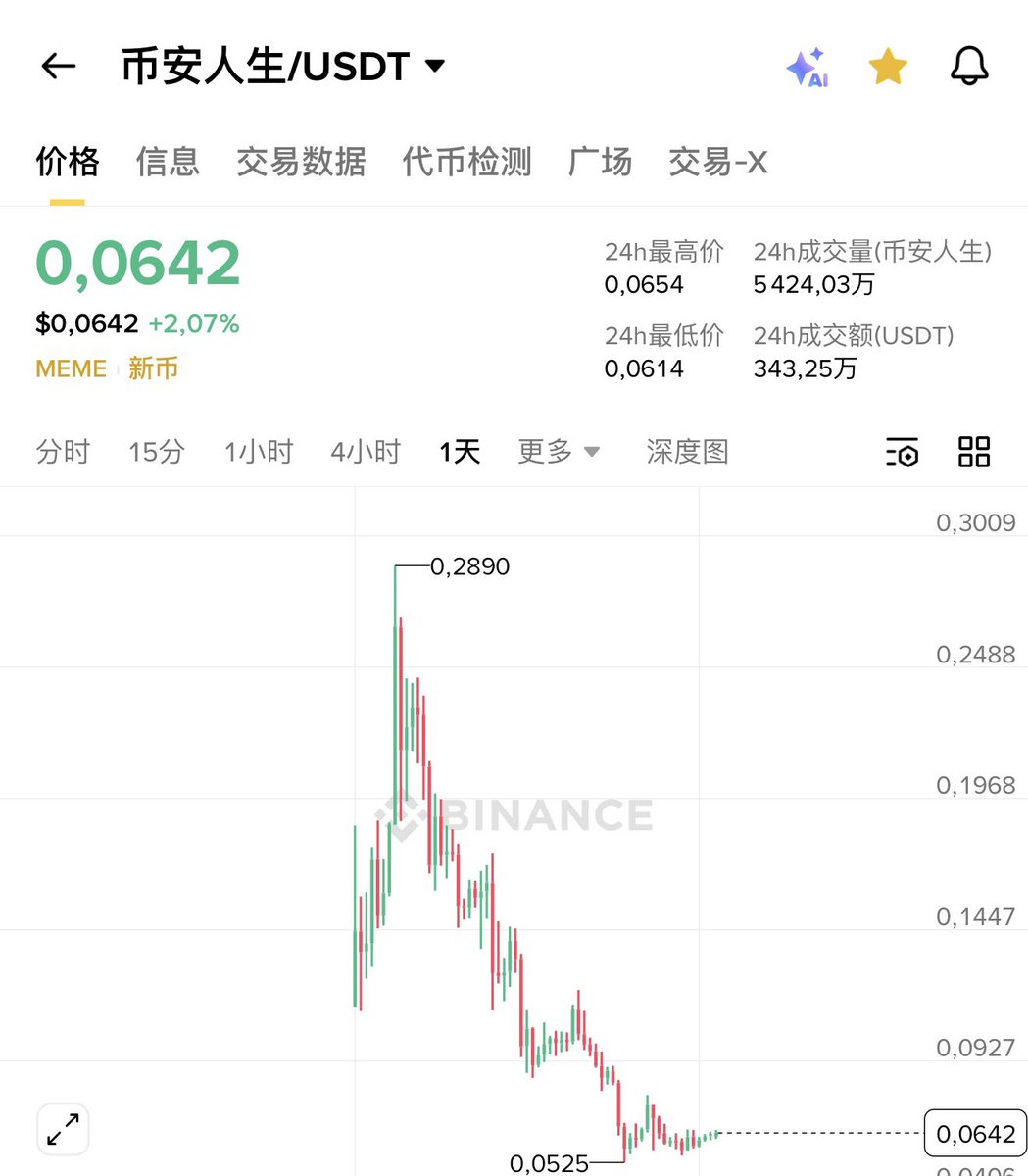Expand the 更多 interval dropdown

pos(559,452)
